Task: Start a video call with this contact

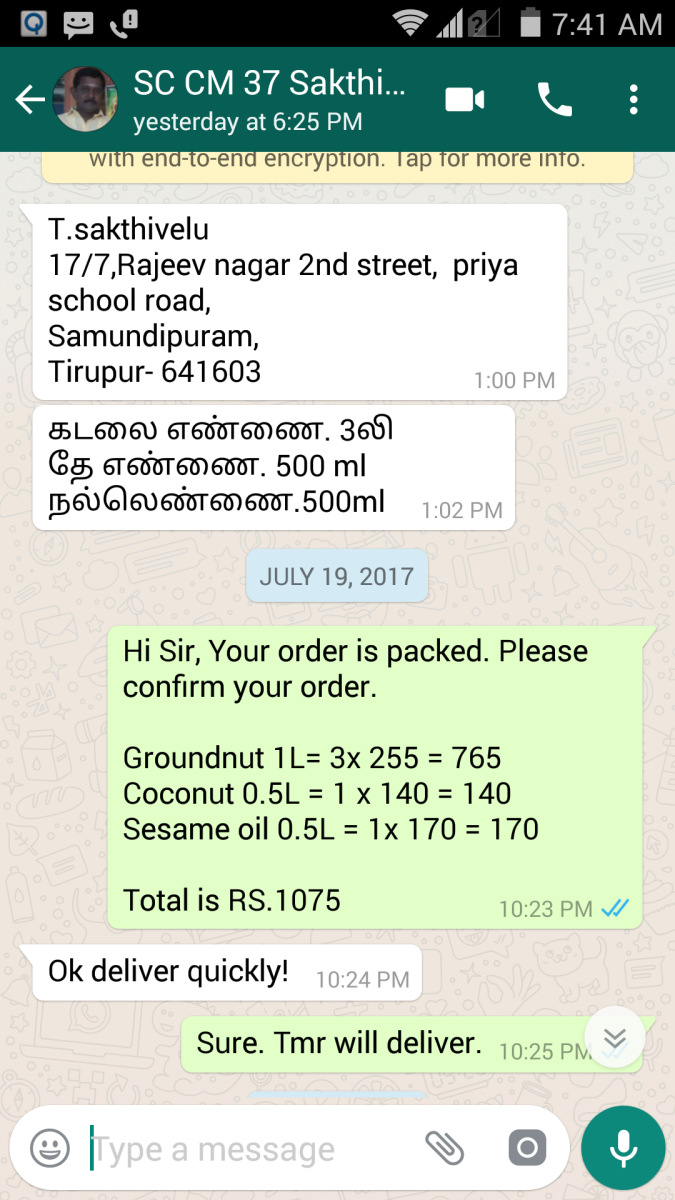Action: (x=465, y=99)
